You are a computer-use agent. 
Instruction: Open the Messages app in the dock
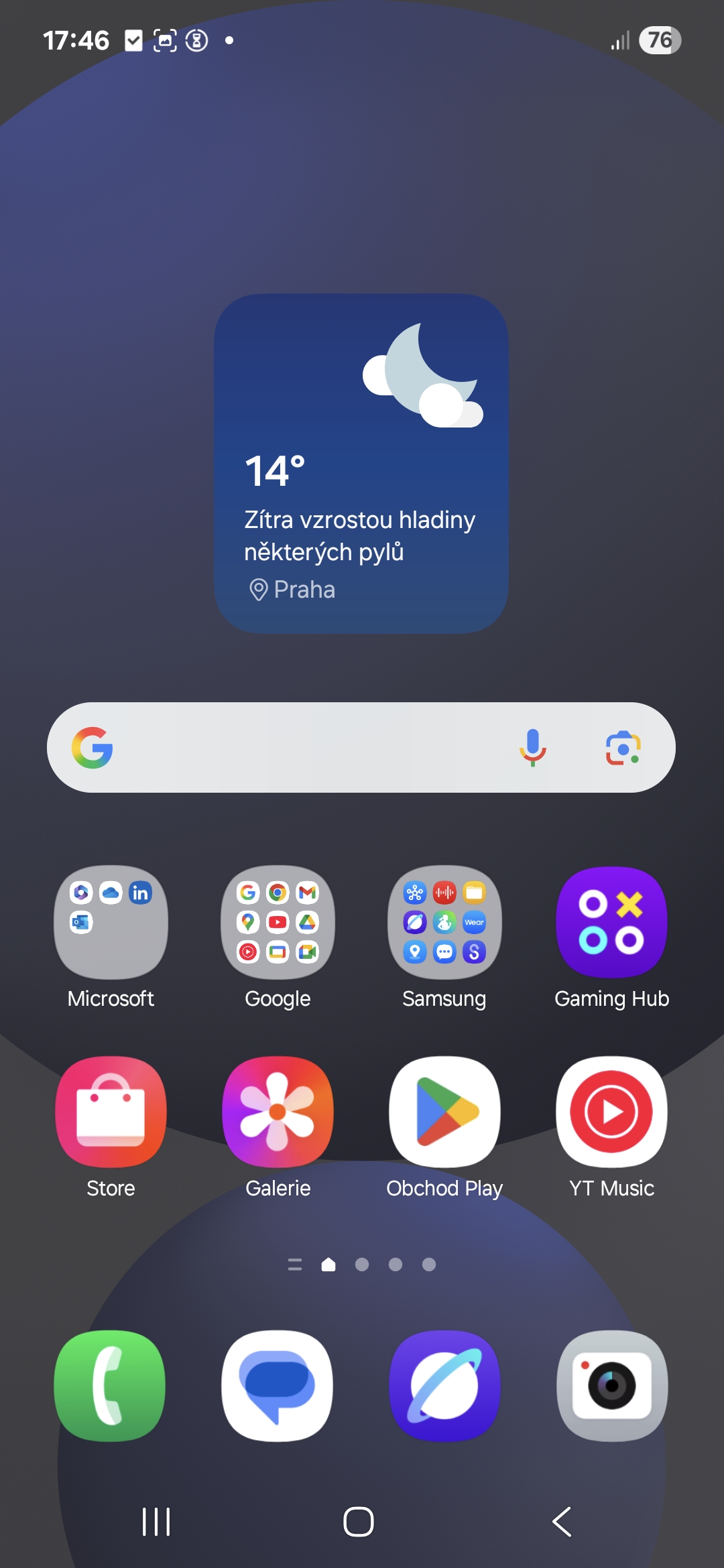(278, 1386)
